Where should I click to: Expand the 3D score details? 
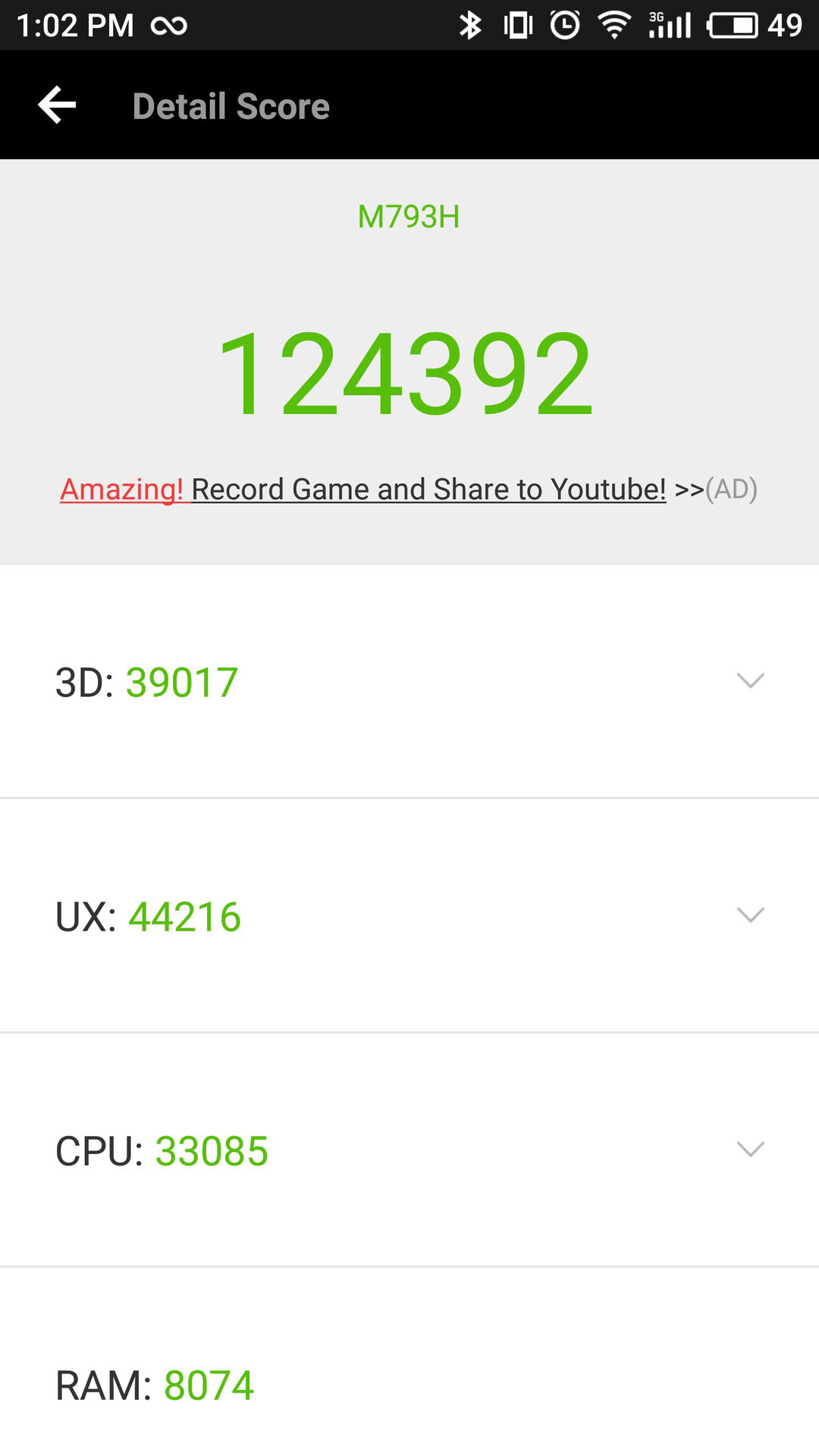[409, 682]
